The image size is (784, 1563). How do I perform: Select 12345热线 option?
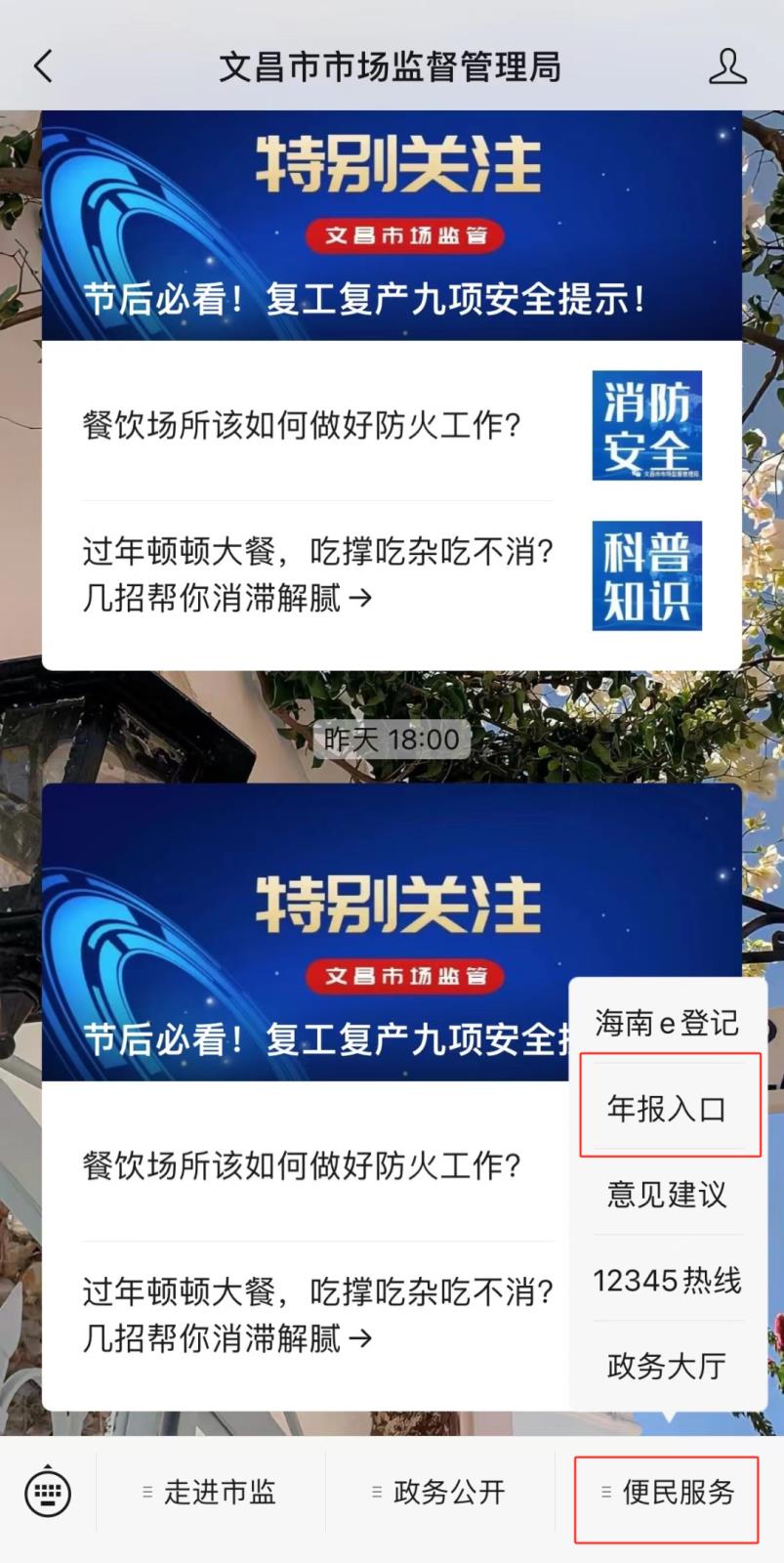(x=667, y=1280)
